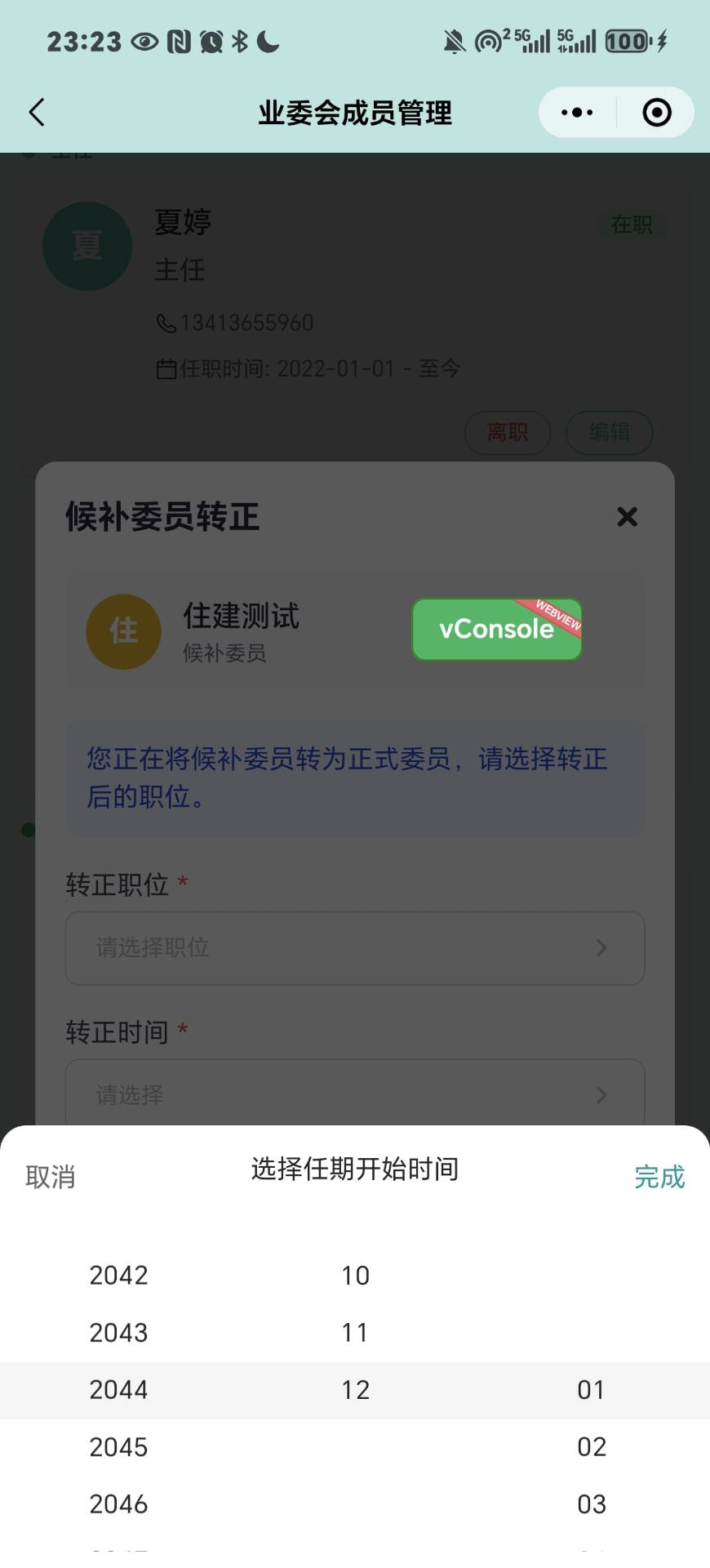Choose month 11 in the picker

coord(355,1333)
